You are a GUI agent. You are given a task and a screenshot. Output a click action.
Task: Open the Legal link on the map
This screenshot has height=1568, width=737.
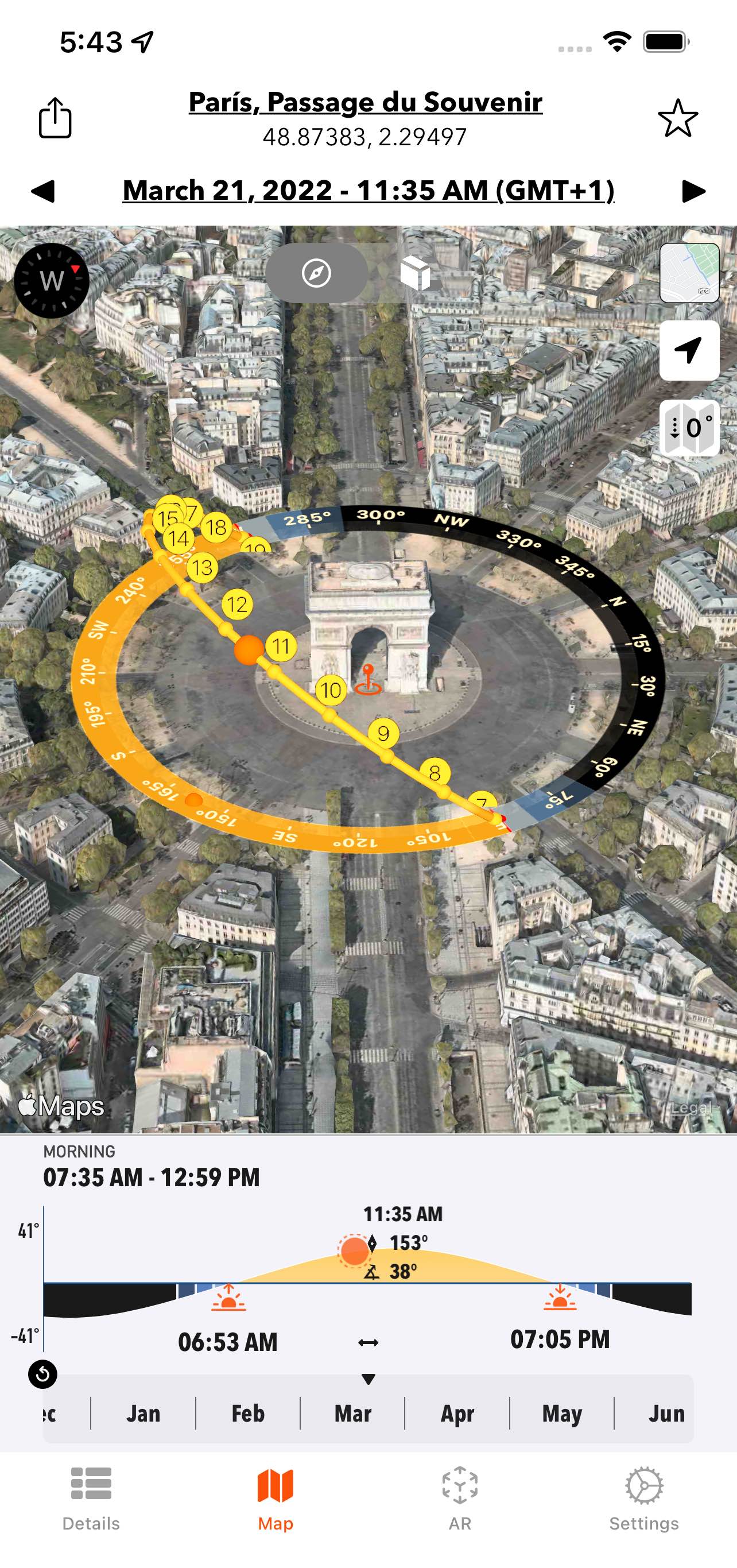[691, 1108]
